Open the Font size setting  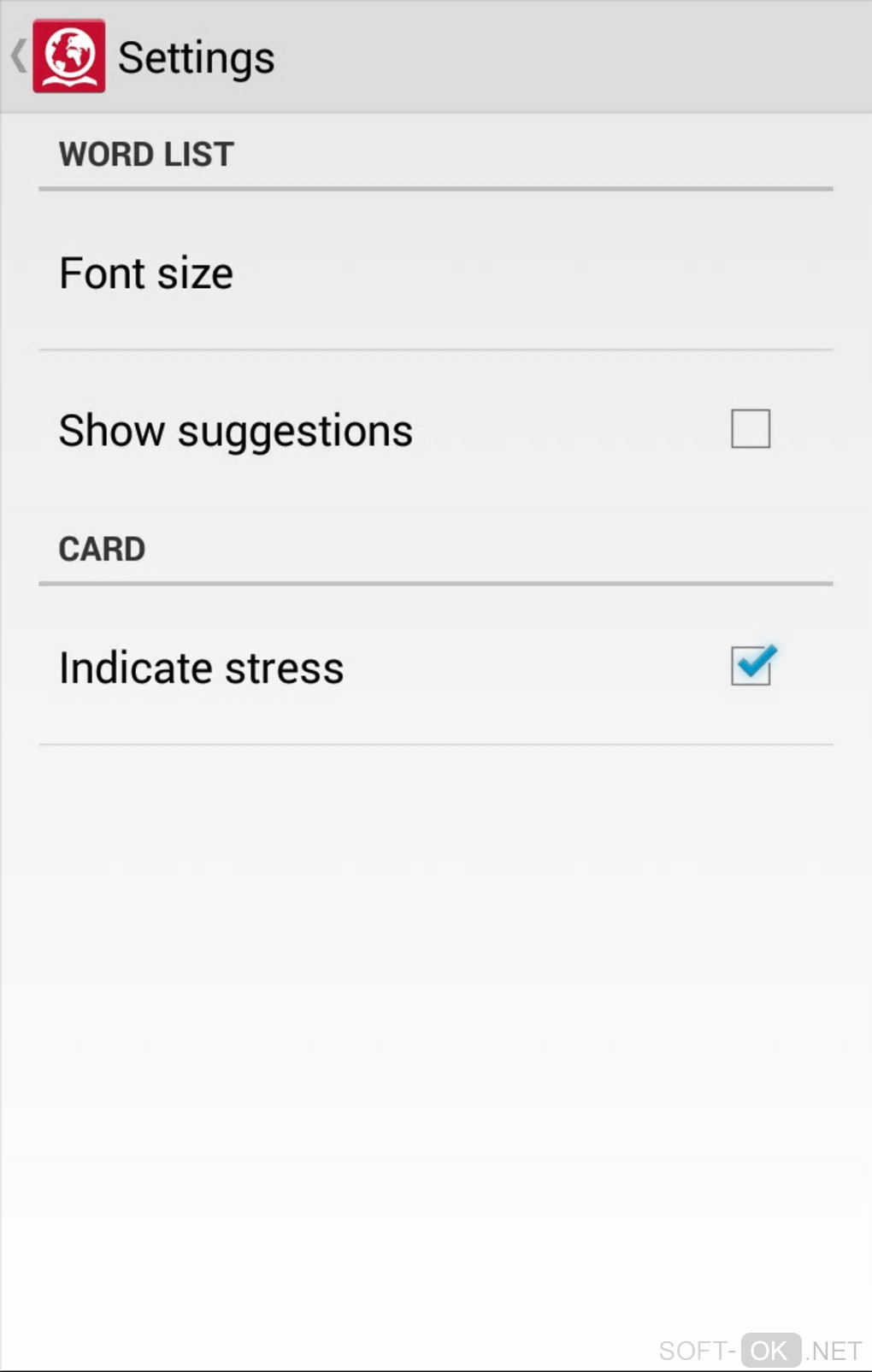point(146,274)
